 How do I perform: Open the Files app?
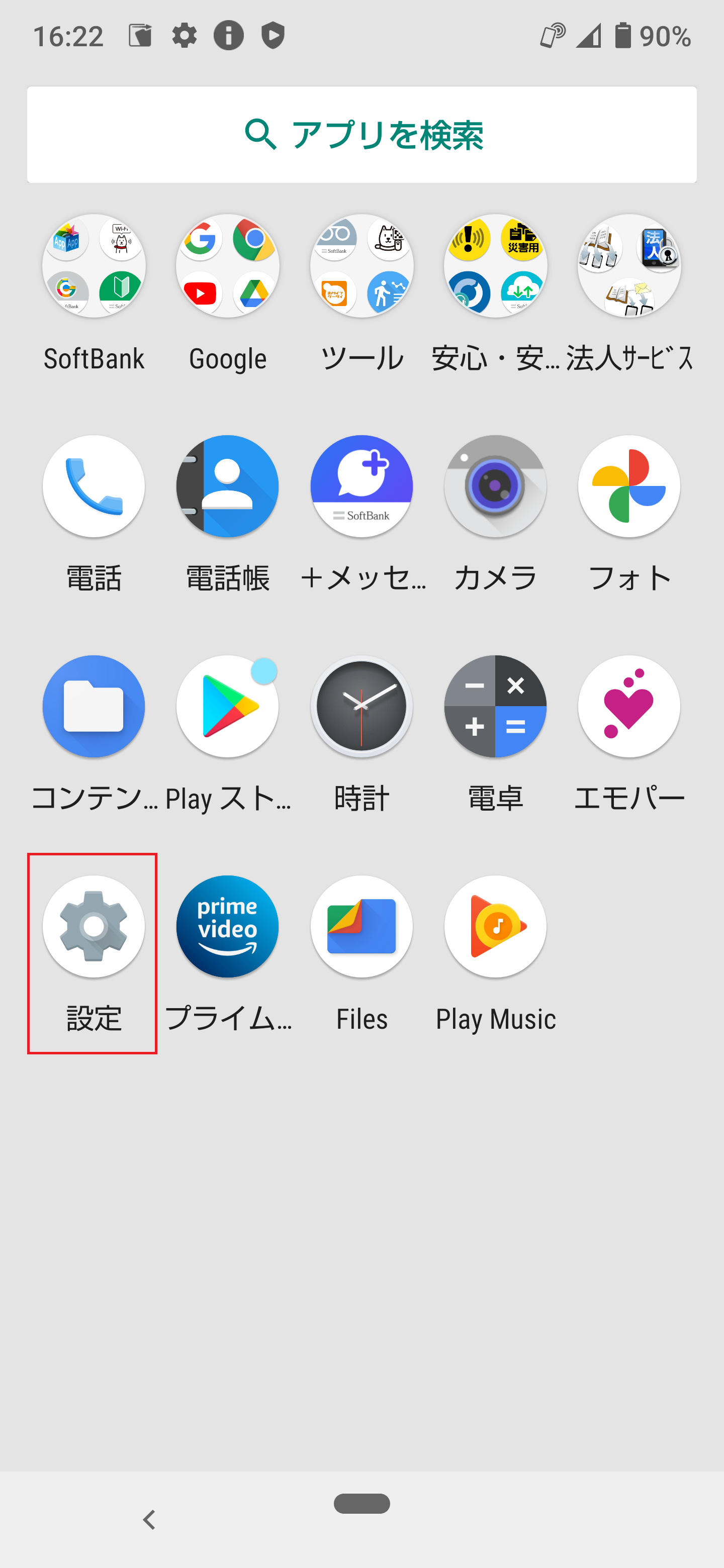[361, 926]
